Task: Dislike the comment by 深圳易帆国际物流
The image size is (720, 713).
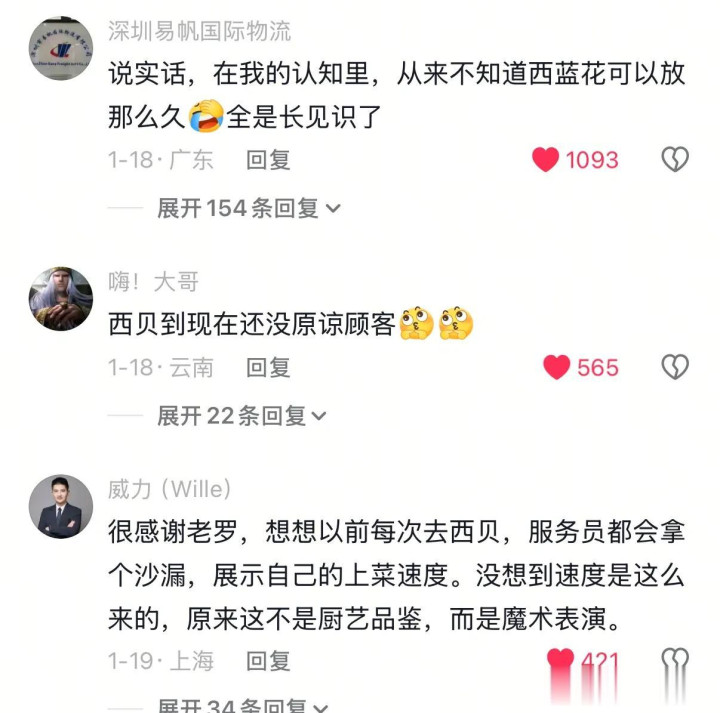Action: 675,160
